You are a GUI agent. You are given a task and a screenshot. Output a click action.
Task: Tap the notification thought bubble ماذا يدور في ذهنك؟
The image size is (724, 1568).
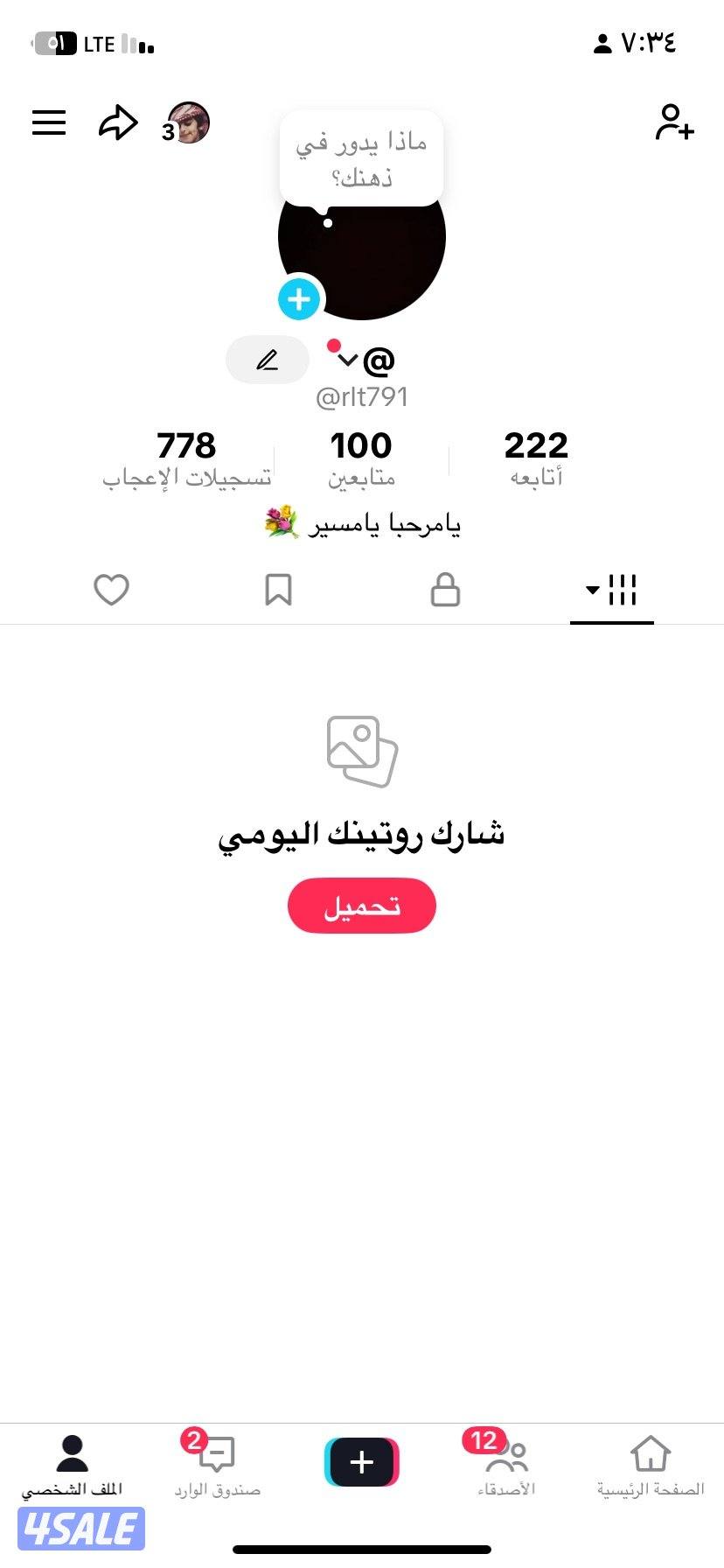coord(361,157)
